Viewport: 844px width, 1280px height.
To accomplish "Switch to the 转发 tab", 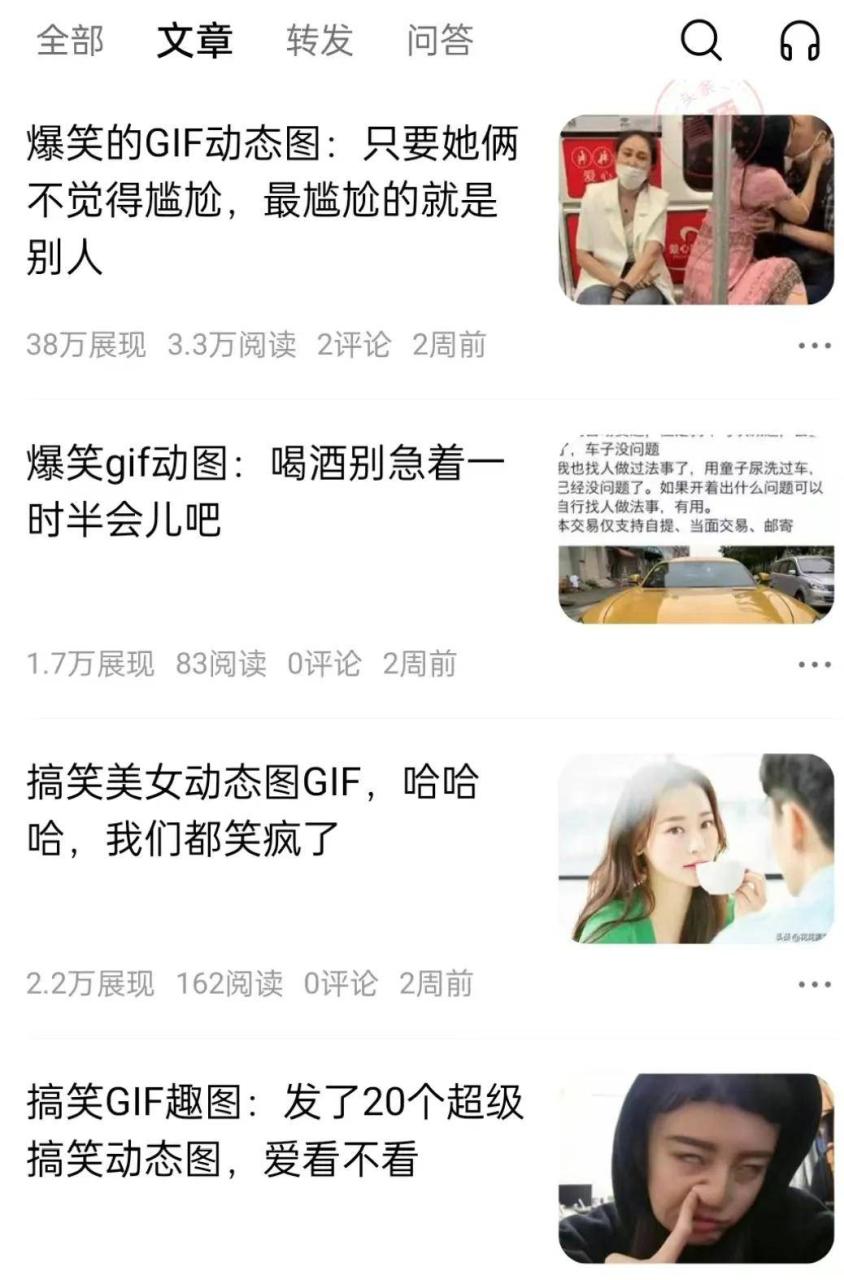I will [x=319, y=41].
